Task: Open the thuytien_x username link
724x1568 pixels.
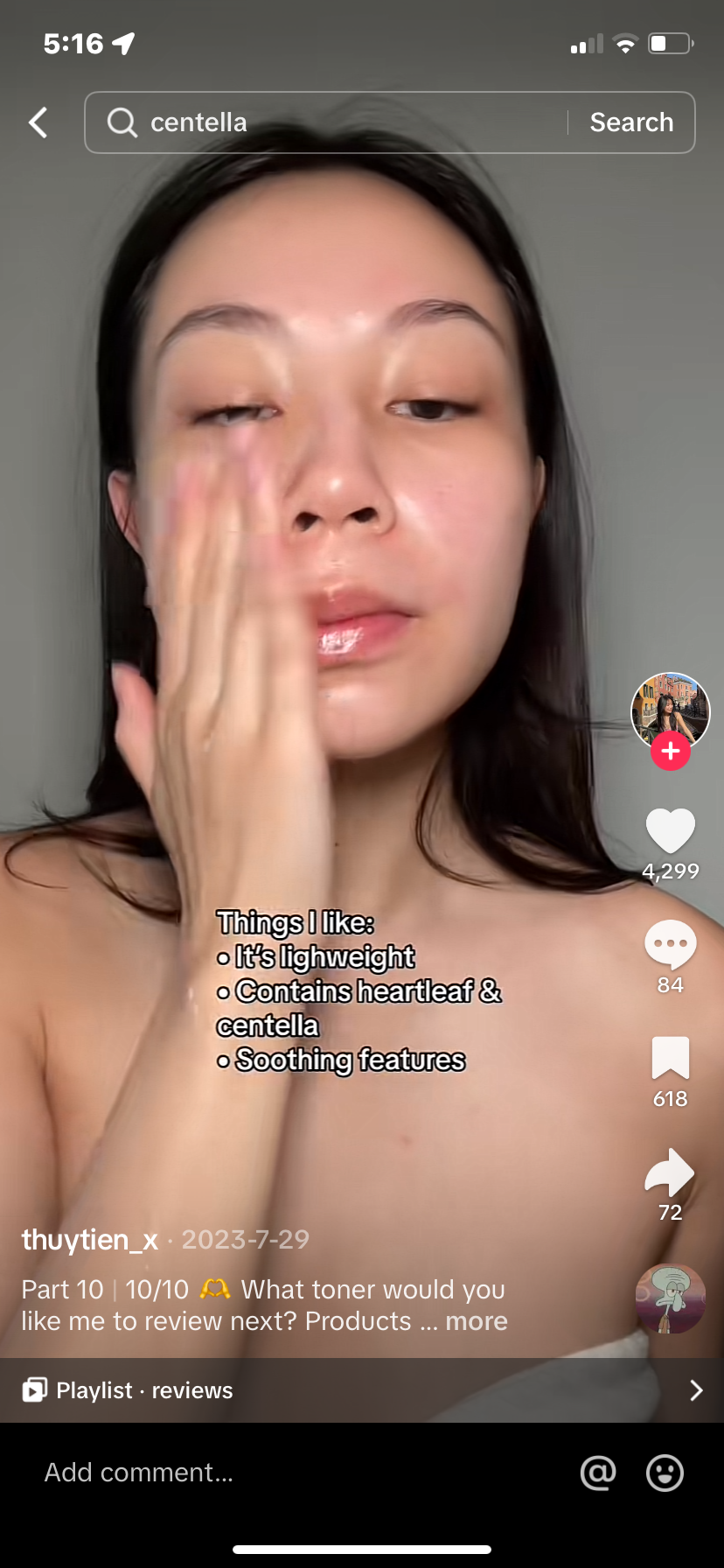Action: 90,1240
